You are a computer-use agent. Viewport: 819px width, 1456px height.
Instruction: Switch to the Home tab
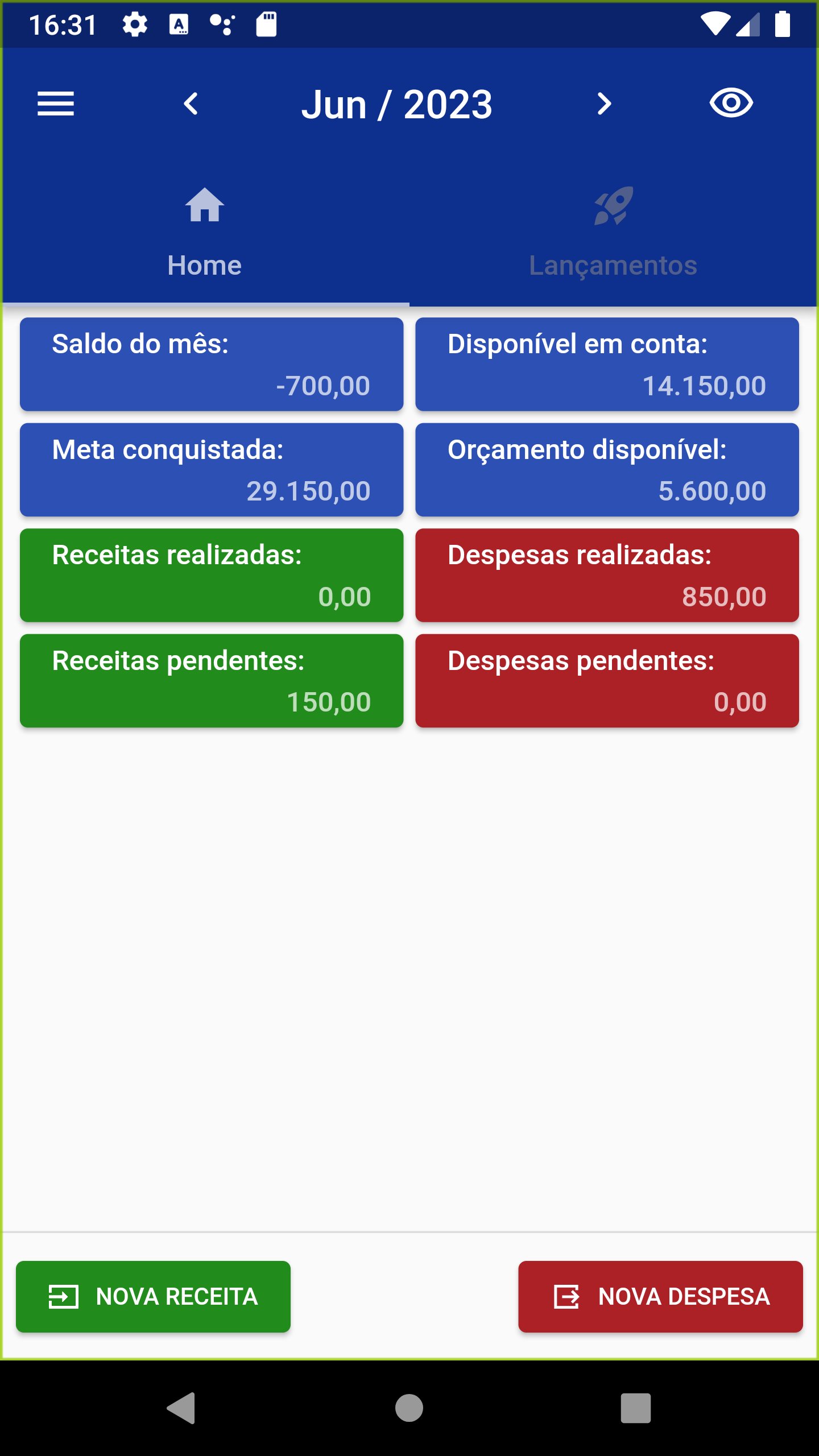coord(205,233)
